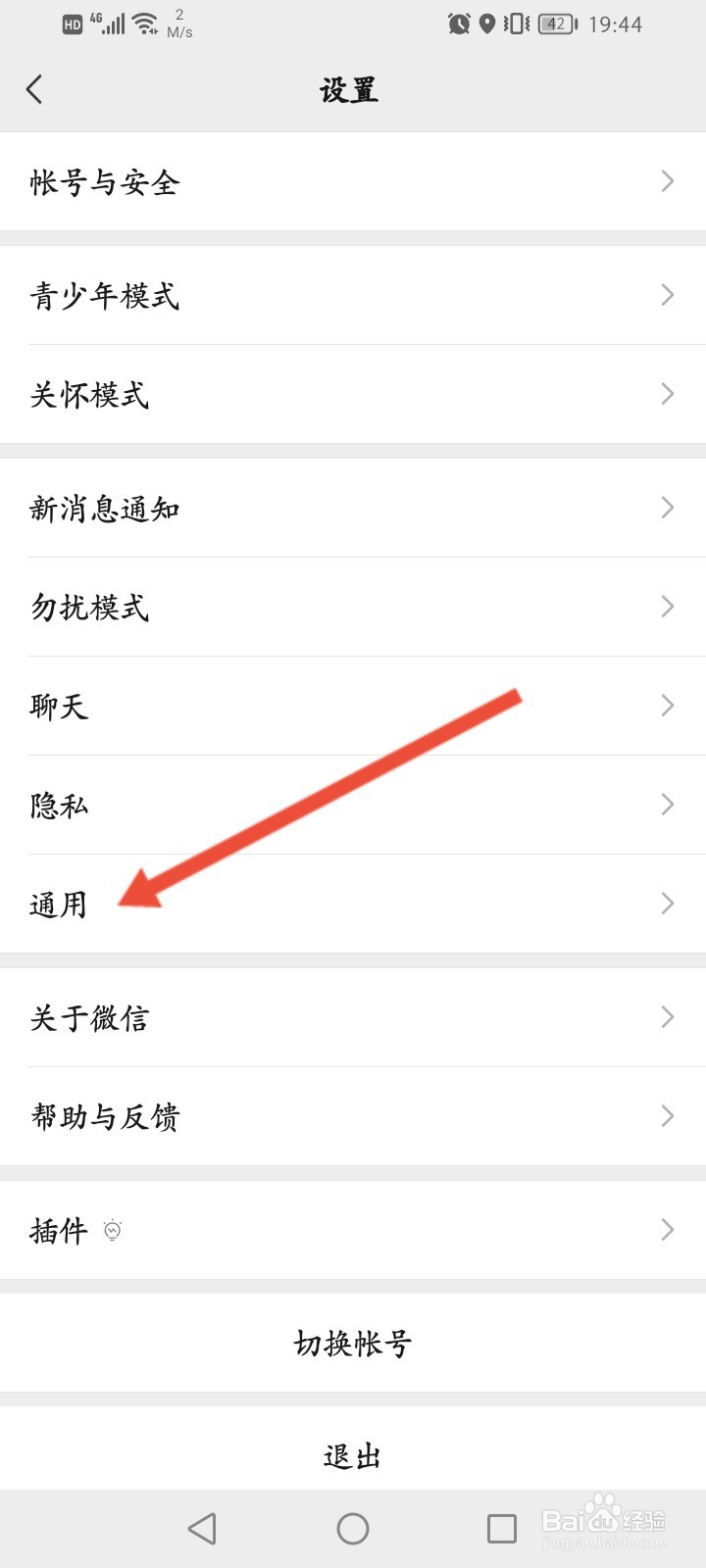Open the 隐私 settings item
This screenshot has height=1568, width=706.
[353, 804]
